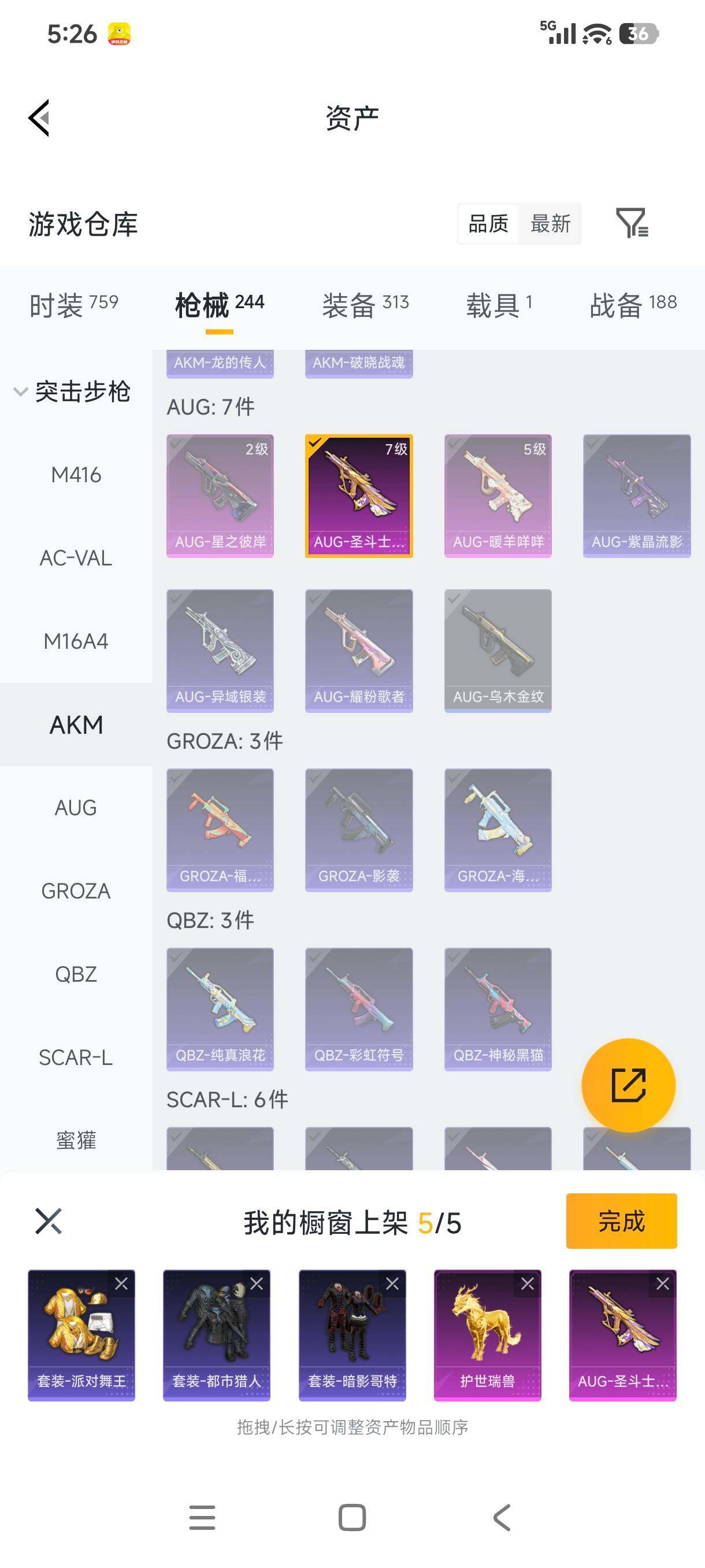The height and width of the screenshot is (1568, 705).
Task: Sort warehouse items by 最新
Action: click(x=550, y=224)
